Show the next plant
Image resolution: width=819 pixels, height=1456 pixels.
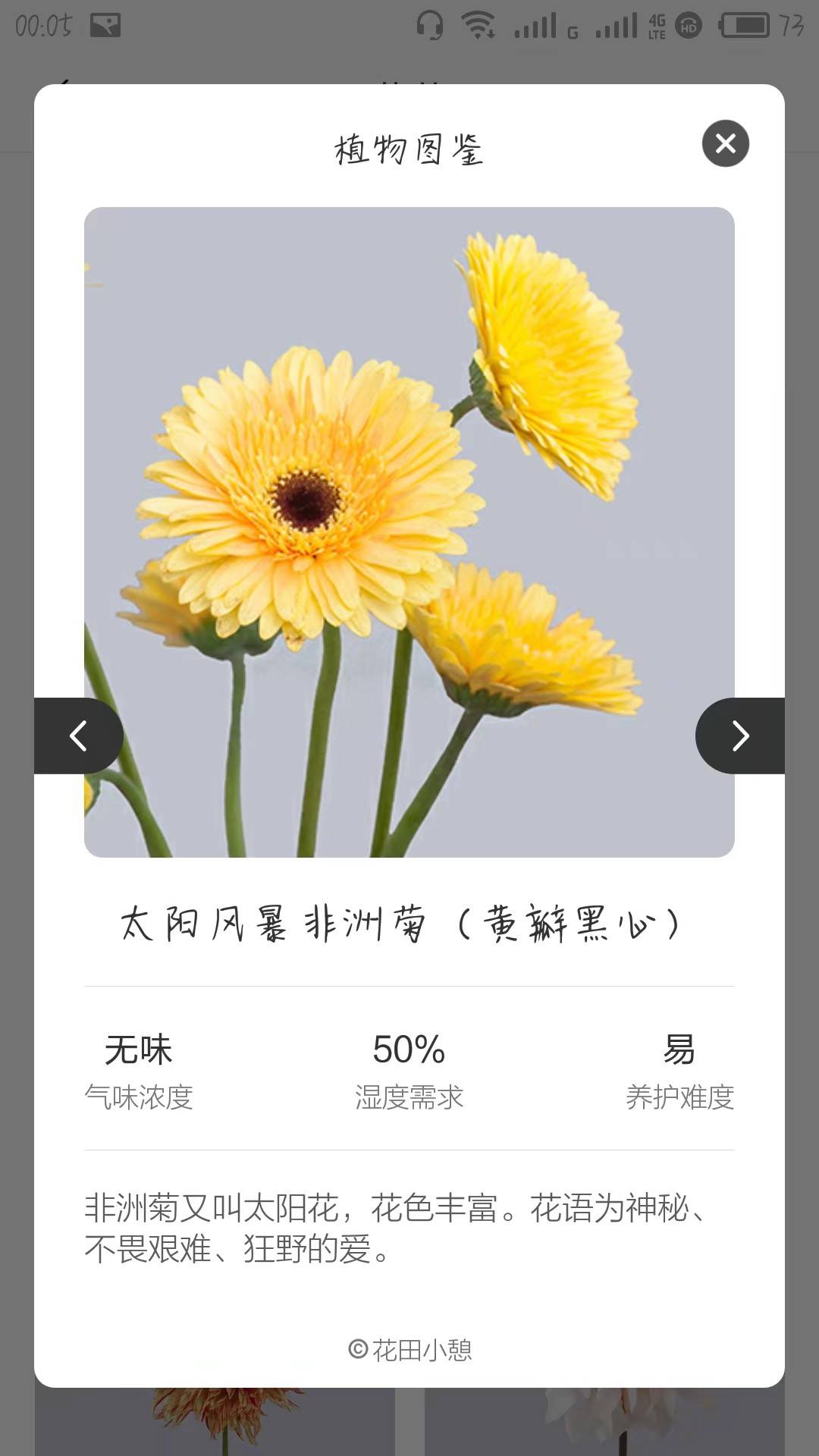coord(740,736)
